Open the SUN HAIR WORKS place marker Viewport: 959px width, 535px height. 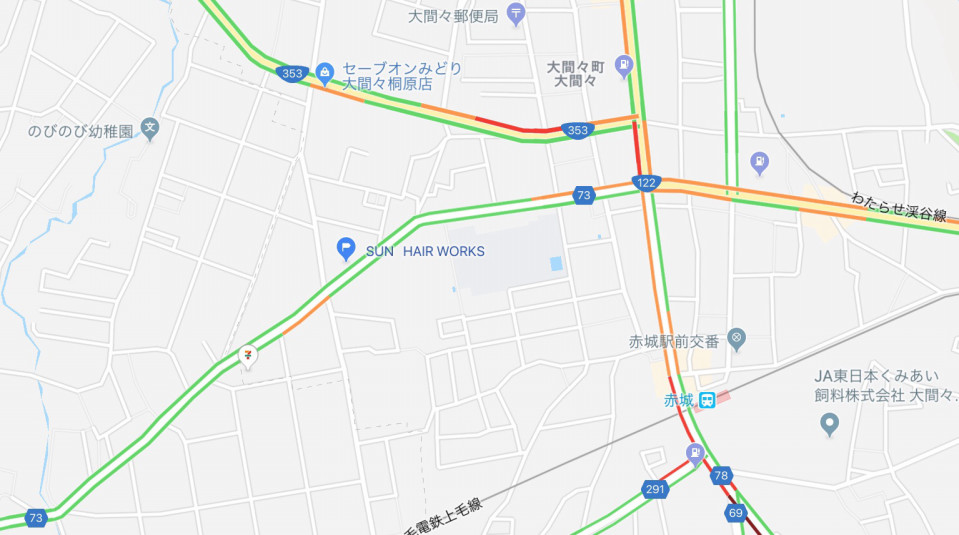point(346,247)
